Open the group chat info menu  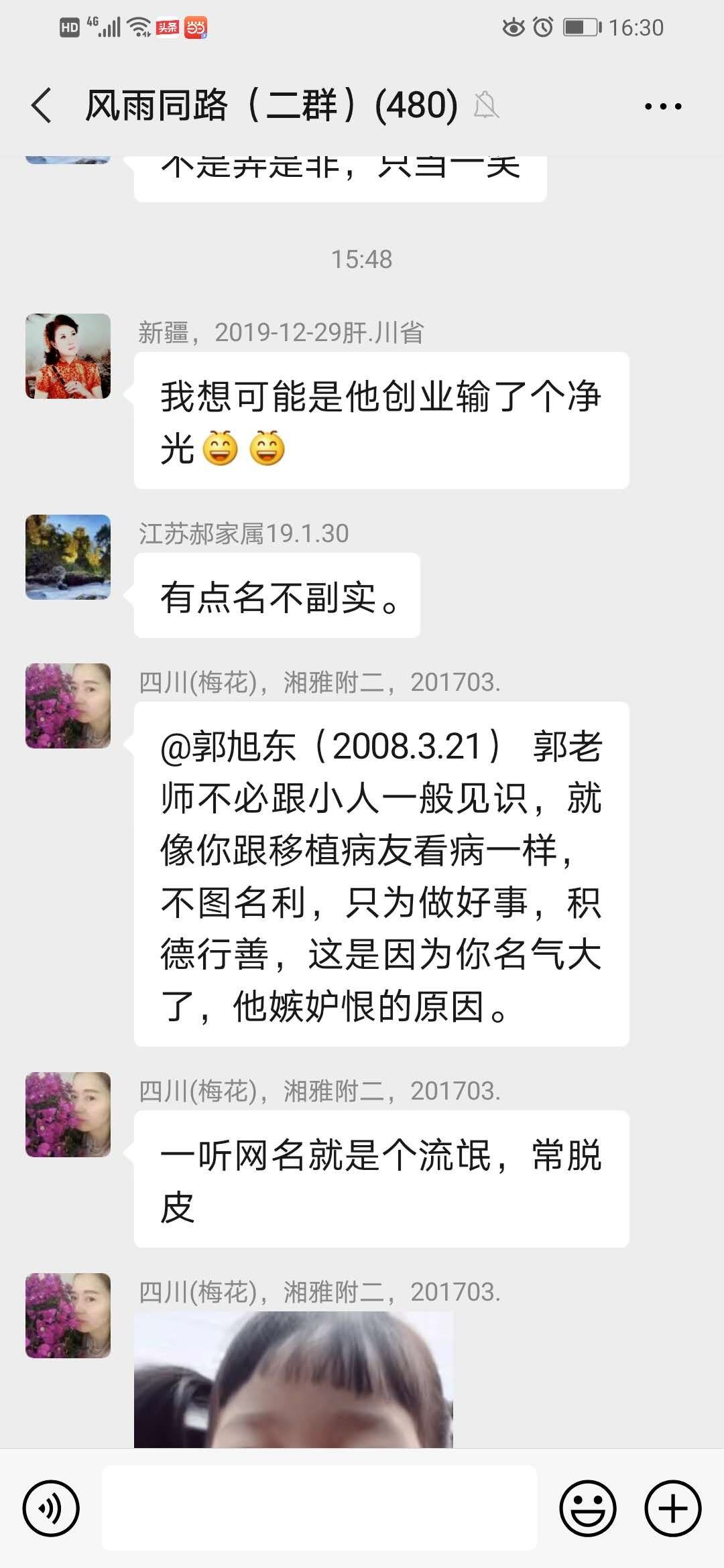662,106
